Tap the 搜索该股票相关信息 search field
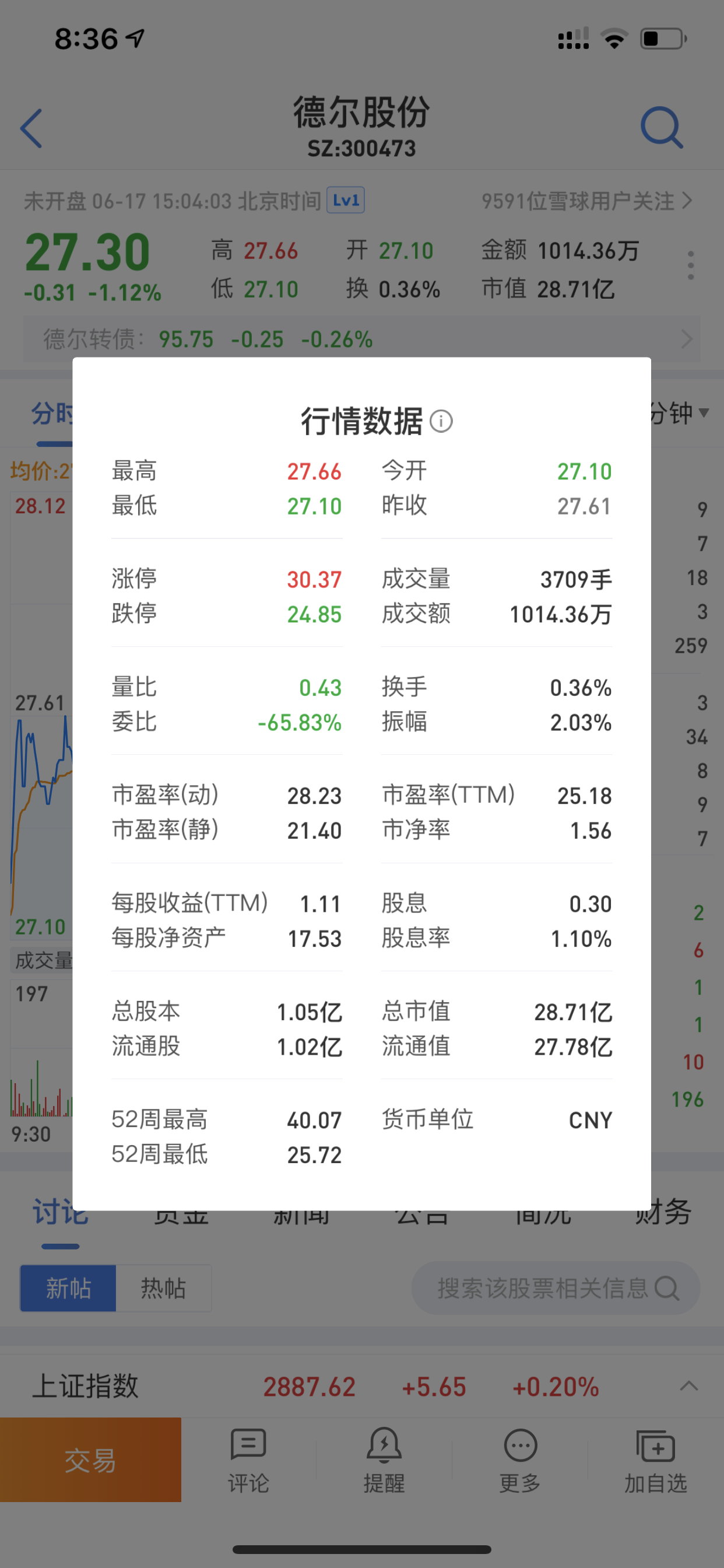Screen dimensions: 724x1568 click(556, 1288)
